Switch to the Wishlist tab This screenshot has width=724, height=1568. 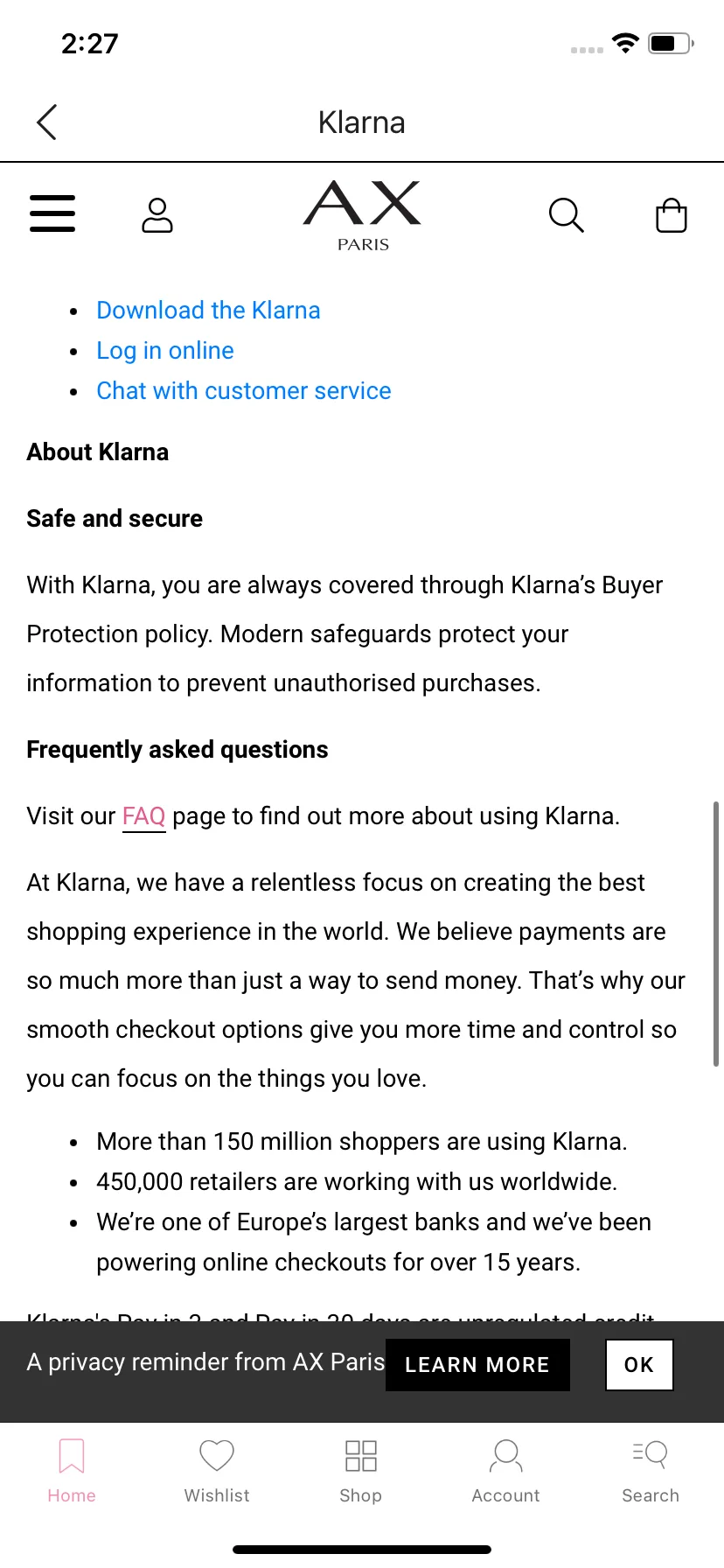tap(217, 1471)
